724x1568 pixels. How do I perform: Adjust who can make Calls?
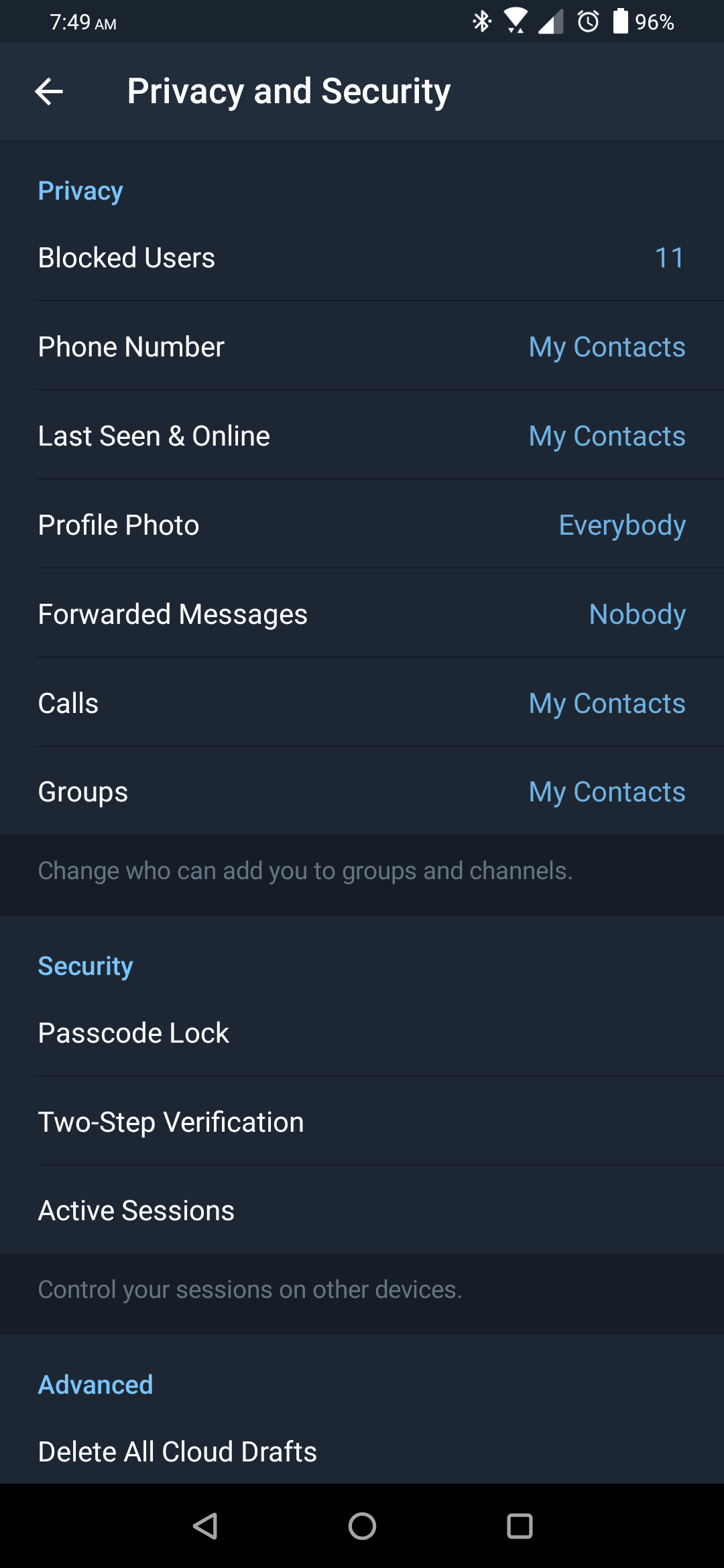[362, 703]
